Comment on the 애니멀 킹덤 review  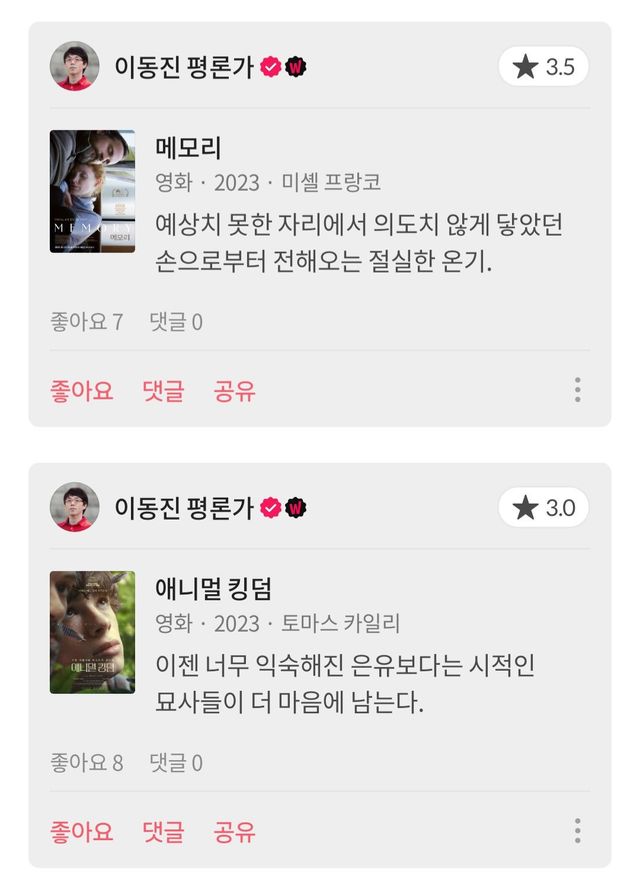(x=163, y=831)
